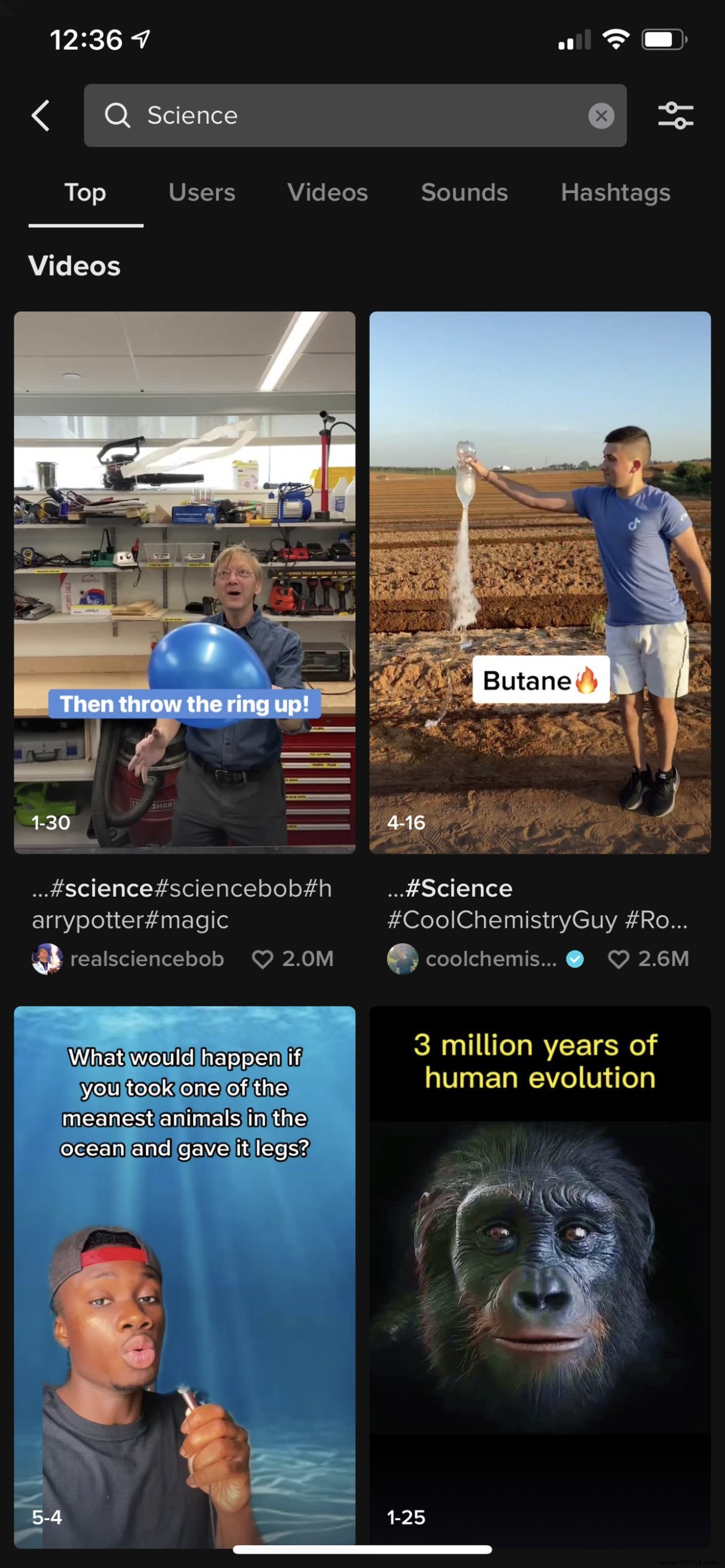Switch to the Sounds tab
This screenshot has width=725, height=1568.
464,193
